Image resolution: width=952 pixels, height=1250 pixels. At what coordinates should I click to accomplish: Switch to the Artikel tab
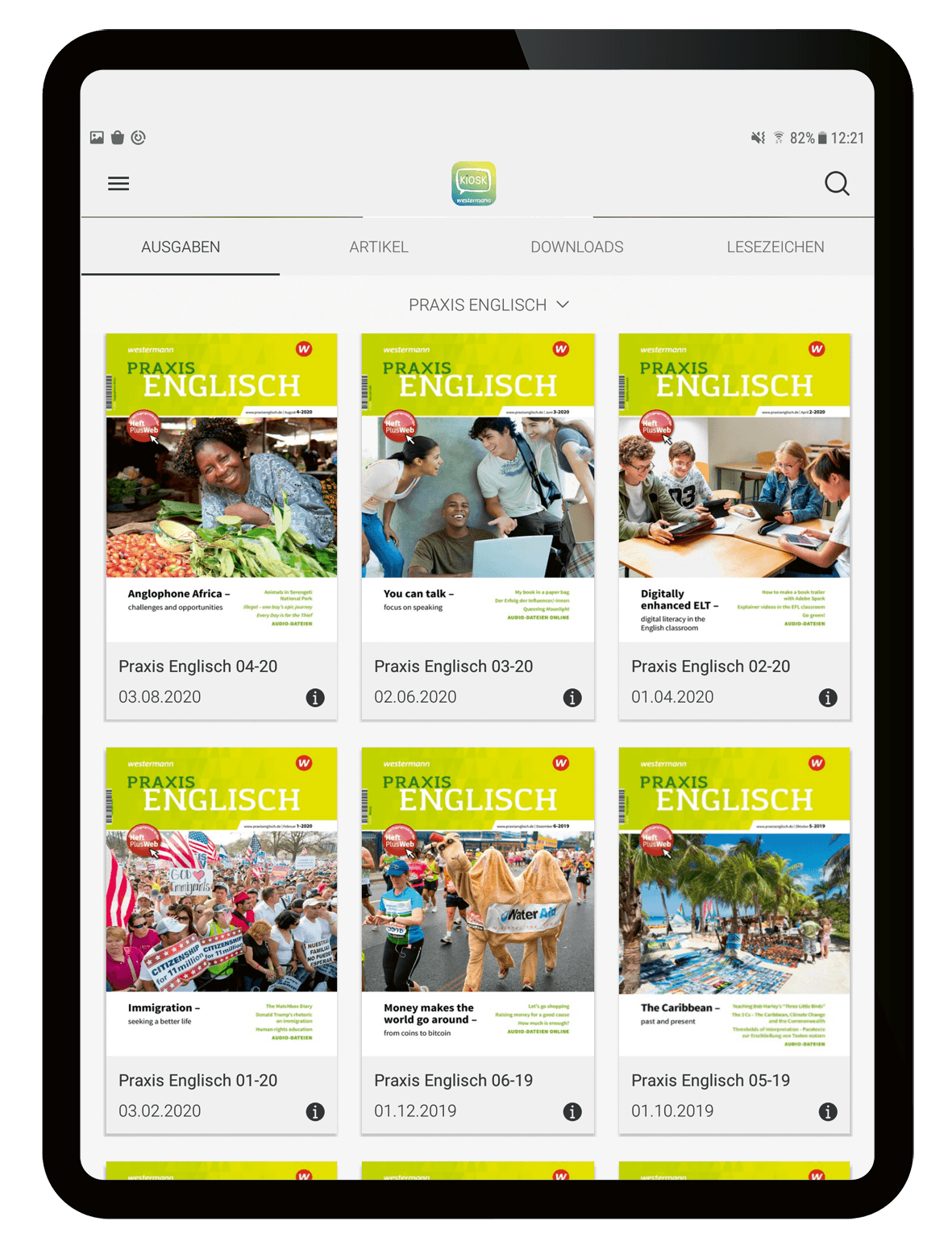[378, 247]
